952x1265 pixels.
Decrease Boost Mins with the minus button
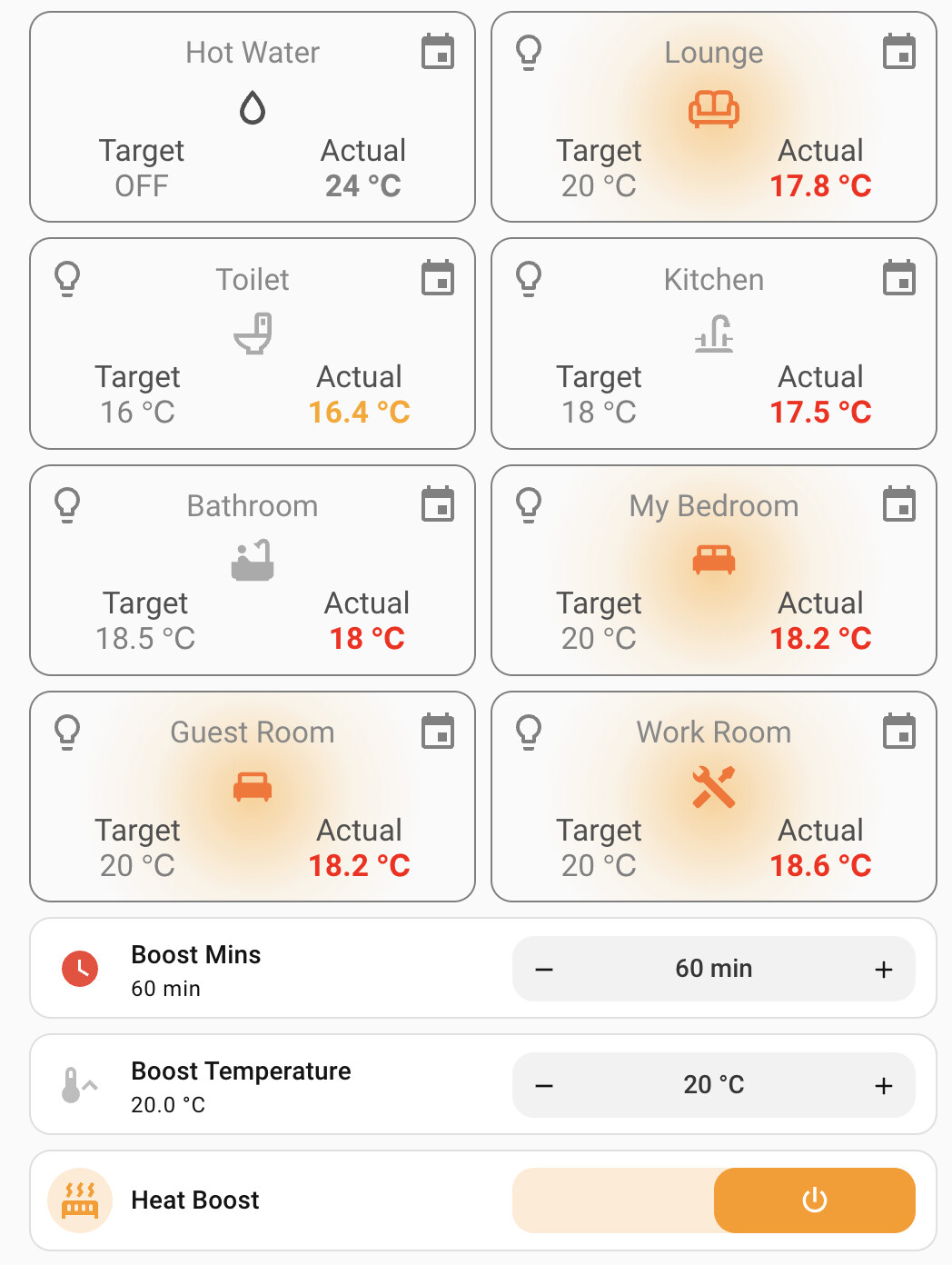(544, 970)
